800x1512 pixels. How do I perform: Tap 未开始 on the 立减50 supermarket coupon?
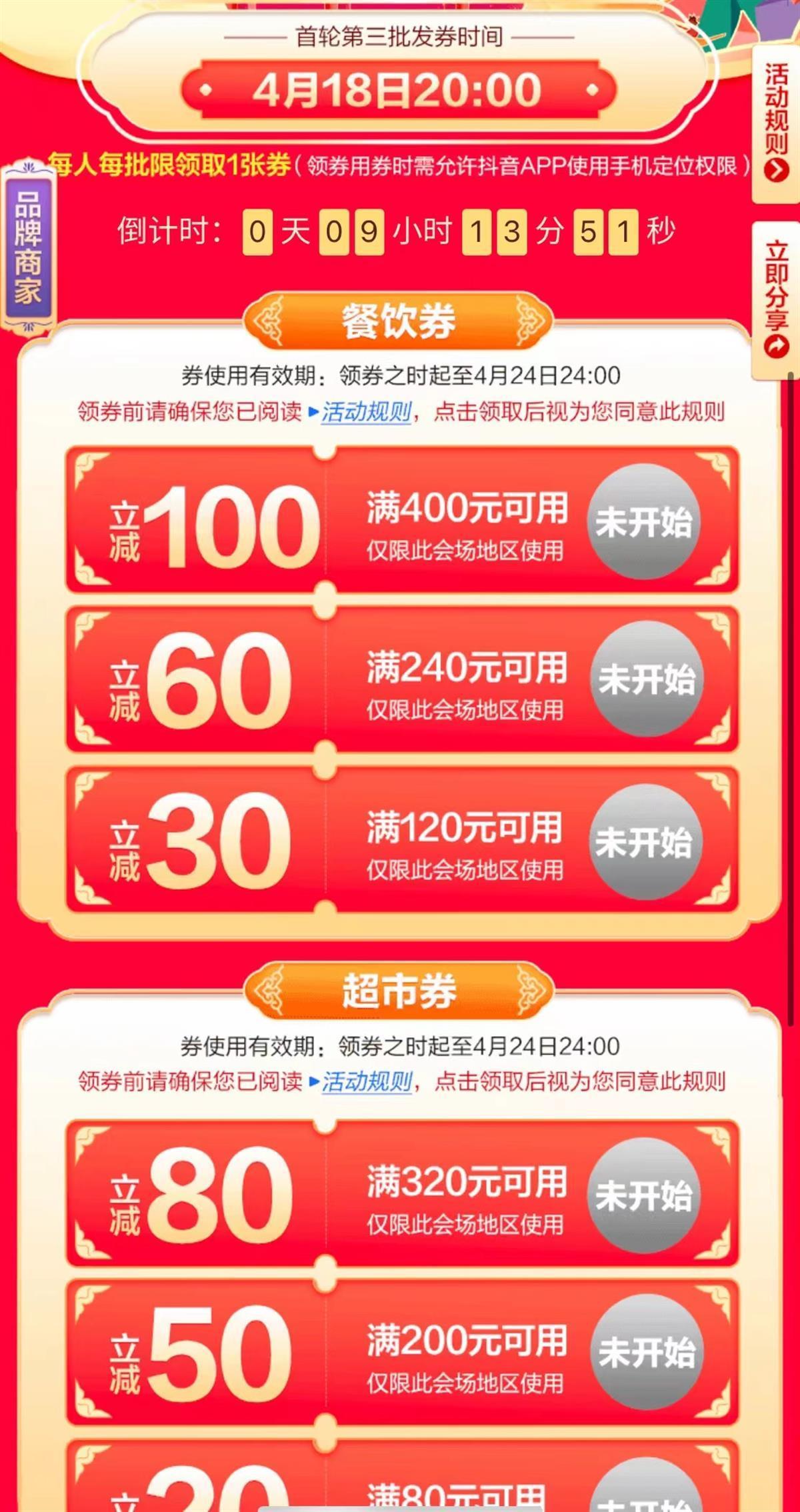tap(645, 1352)
